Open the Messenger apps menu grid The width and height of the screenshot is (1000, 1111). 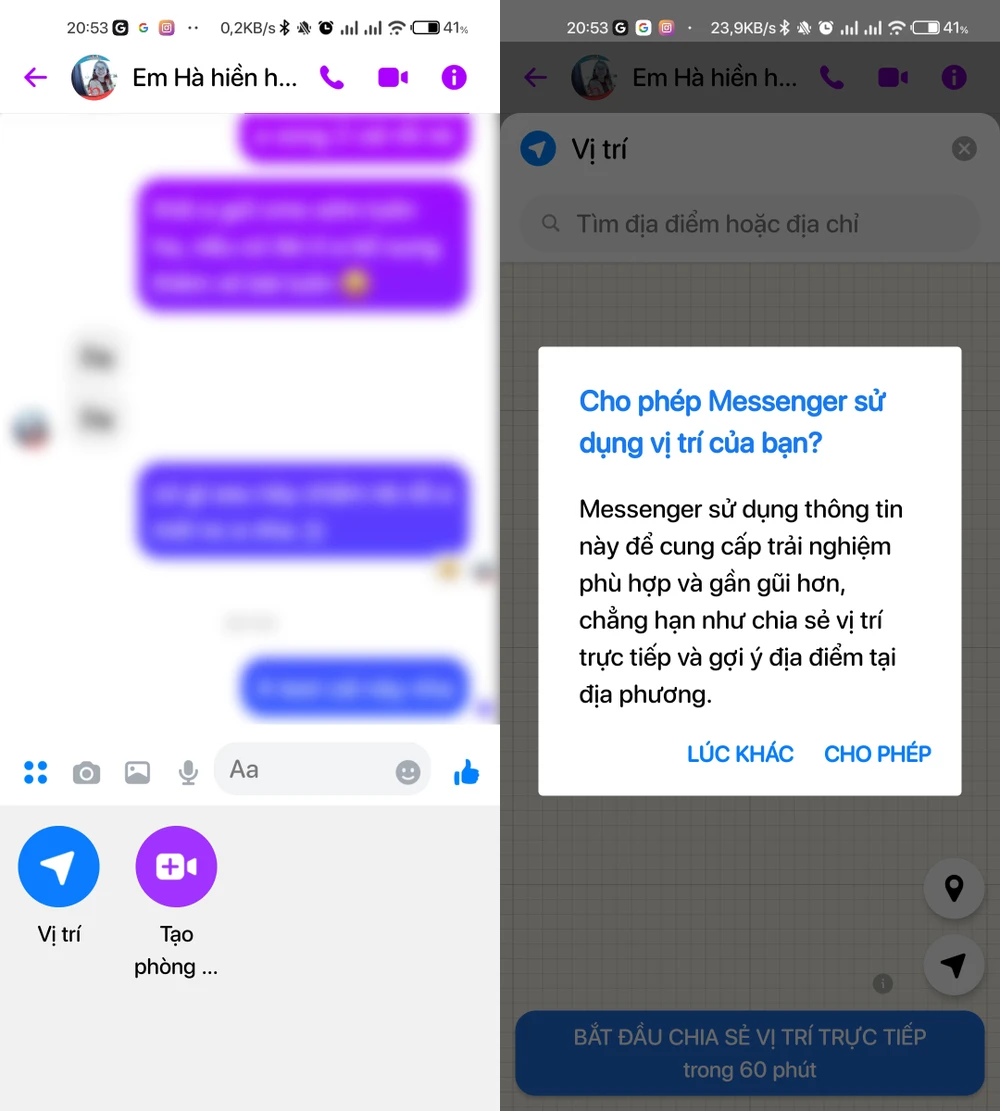coord(36,771)
